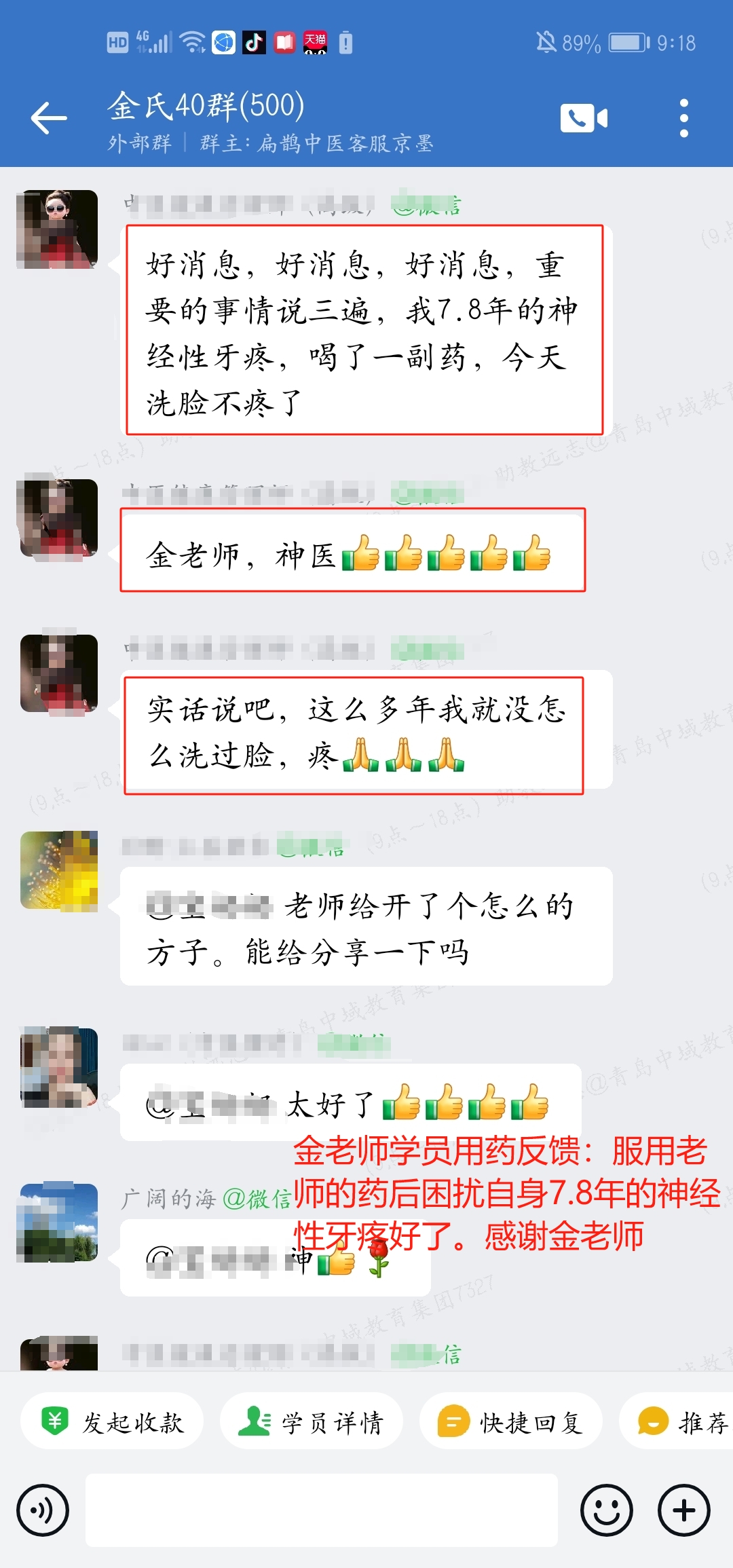Open the plus attachment menu
Viewport: 733px width, 1568px height.
(x=683, y=1510)
